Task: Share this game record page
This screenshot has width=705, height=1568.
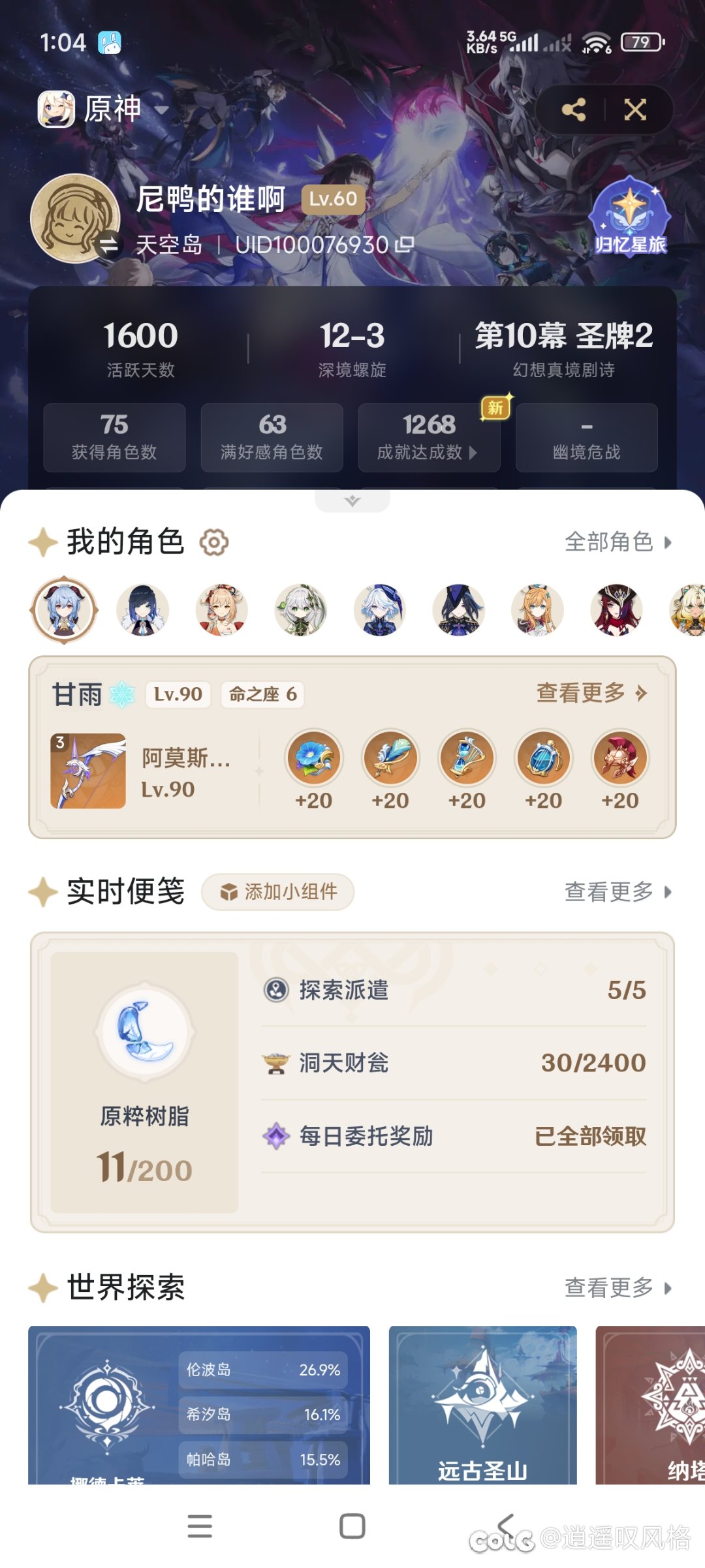Action: click(x=574, y=110)
